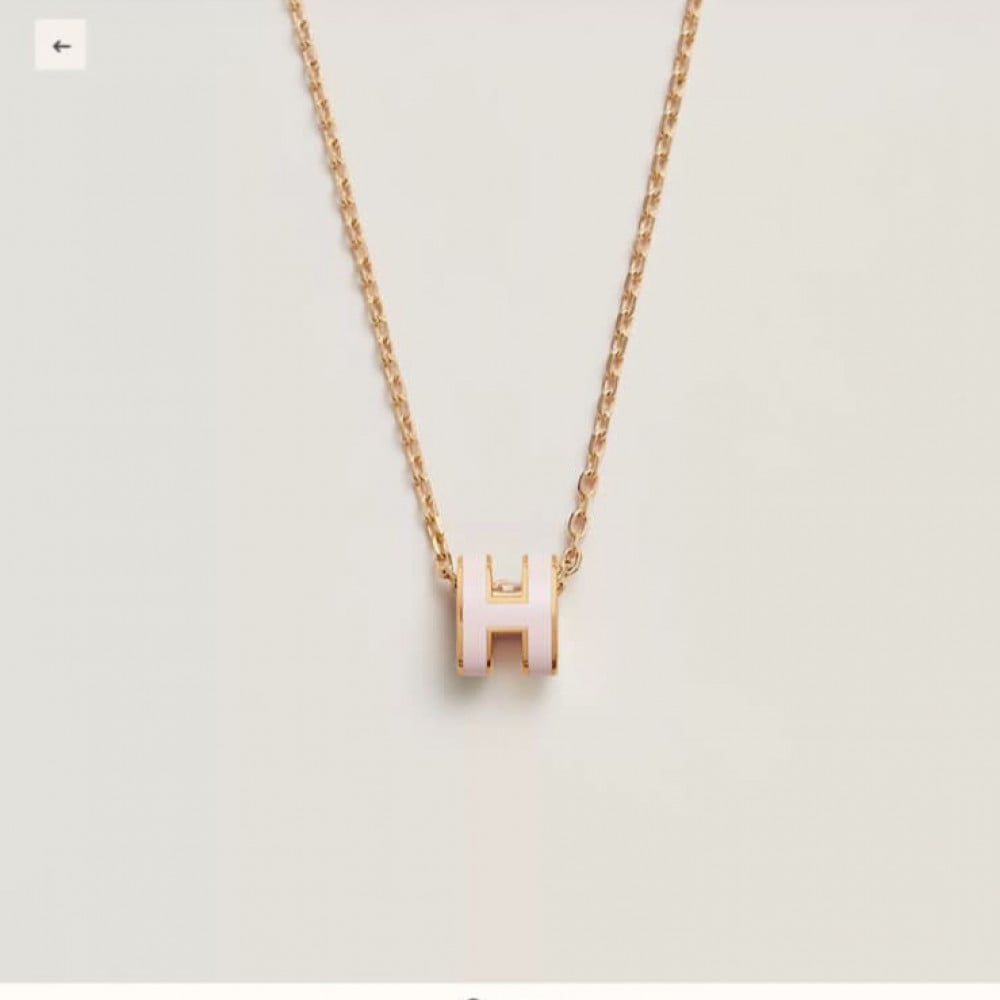The height and width of the screenshot is (1000, 1000).
Task: Go back using the arrow button
Action: point(60,46)
